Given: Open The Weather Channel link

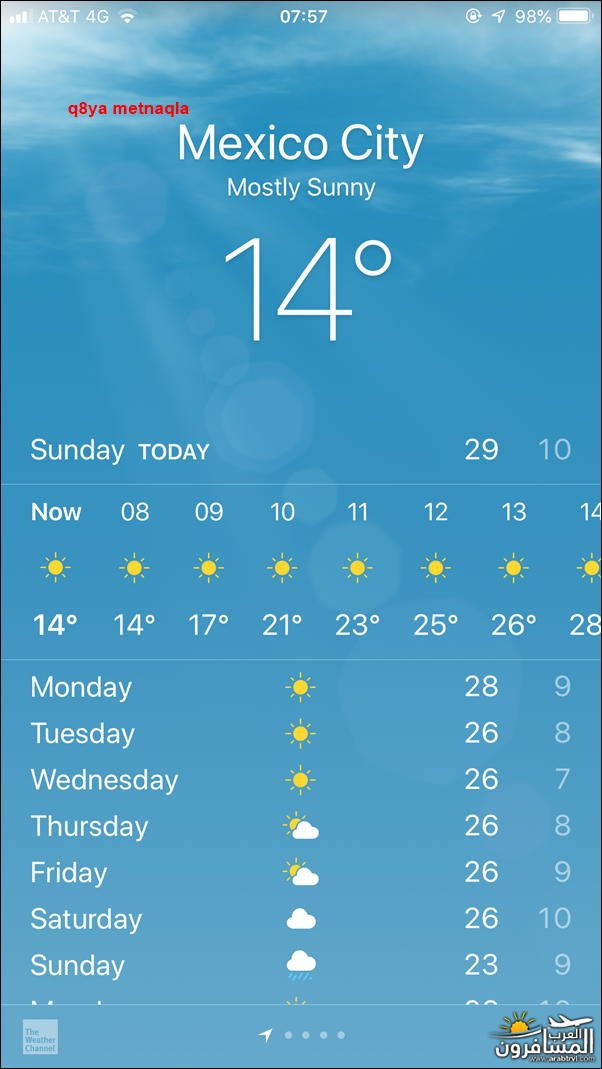Looking at the screenshot, I should tap(40, 1037).
